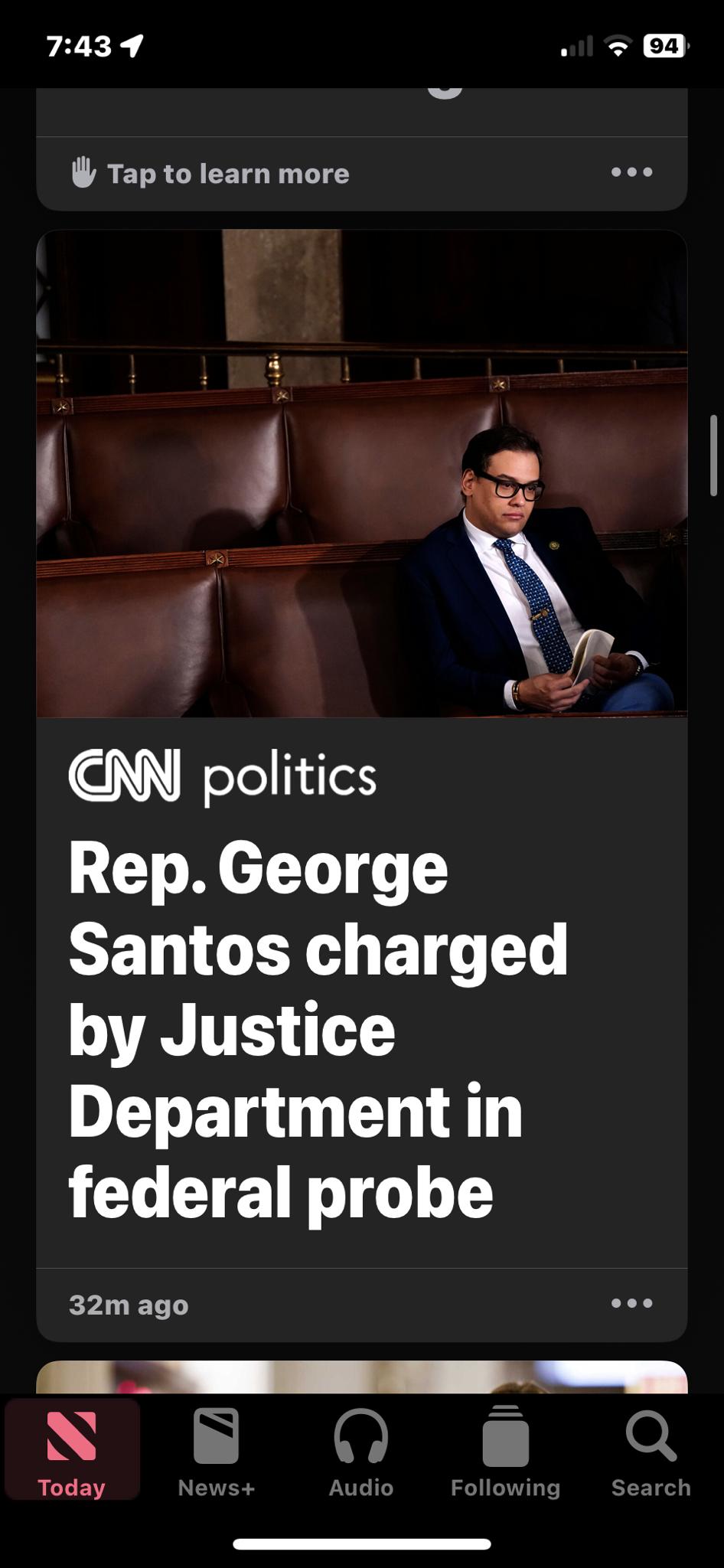Tap the cellular signal bars
This screenshot has width=724, height=1568.
pyautogui.click(x=576, y=44)
